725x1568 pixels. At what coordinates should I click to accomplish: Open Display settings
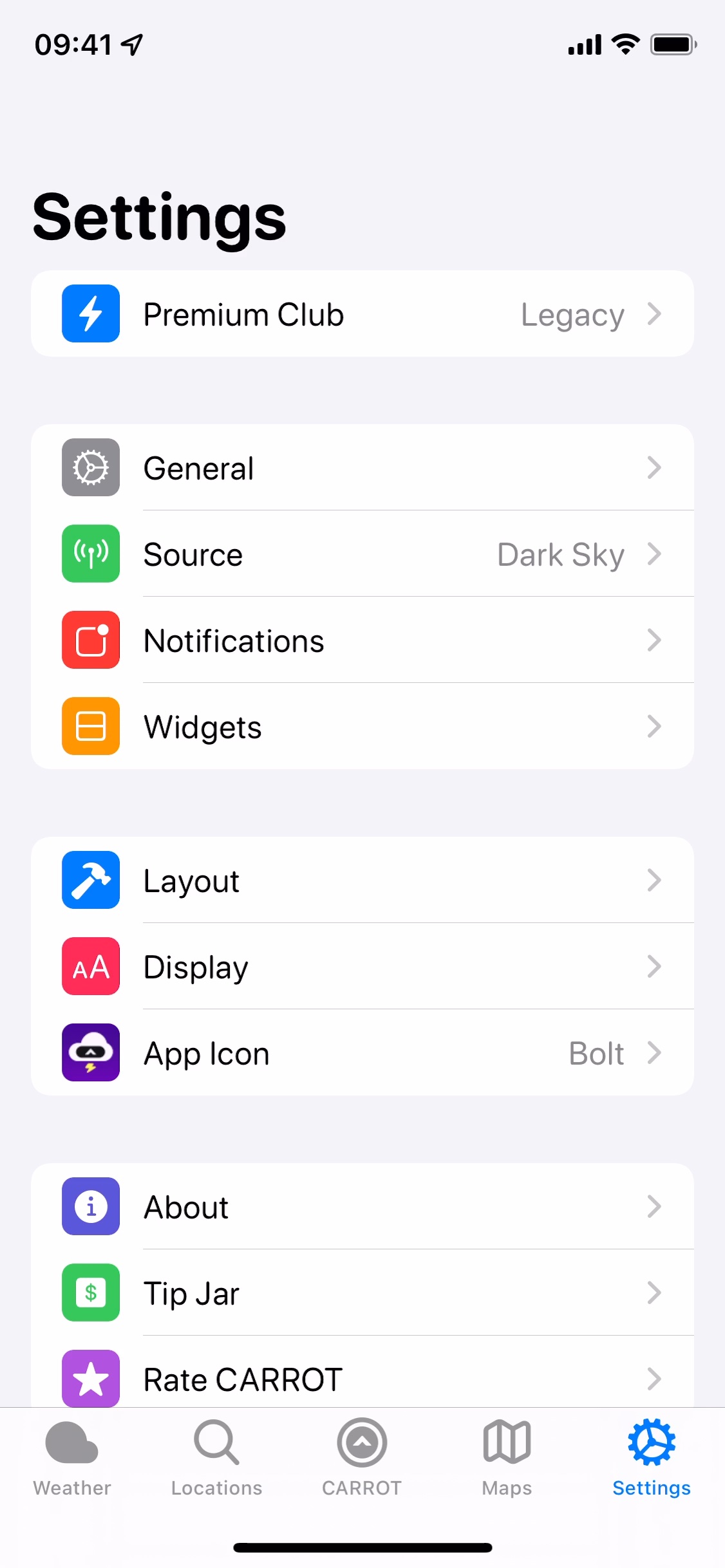362,967
